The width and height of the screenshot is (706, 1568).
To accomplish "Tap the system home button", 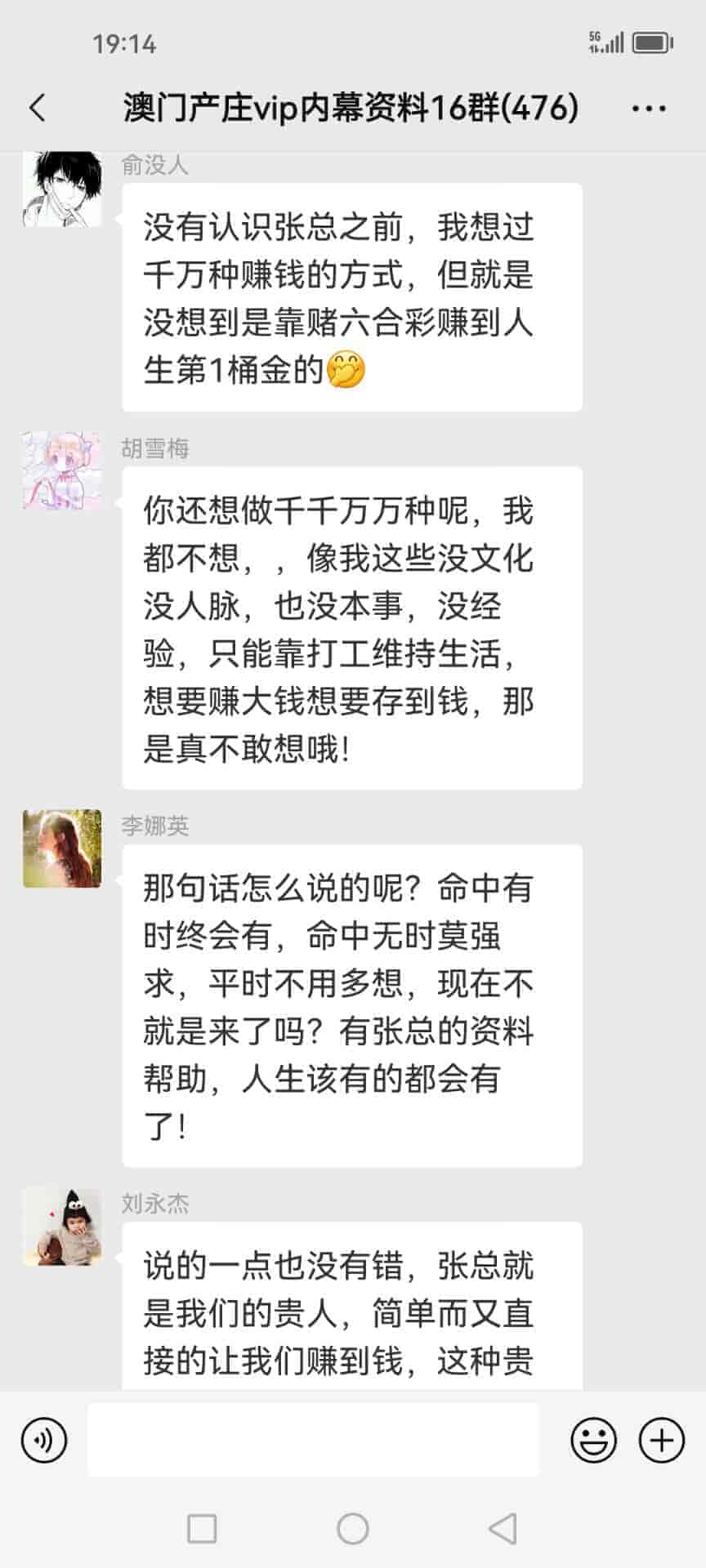I will (x=353, y=1529).
